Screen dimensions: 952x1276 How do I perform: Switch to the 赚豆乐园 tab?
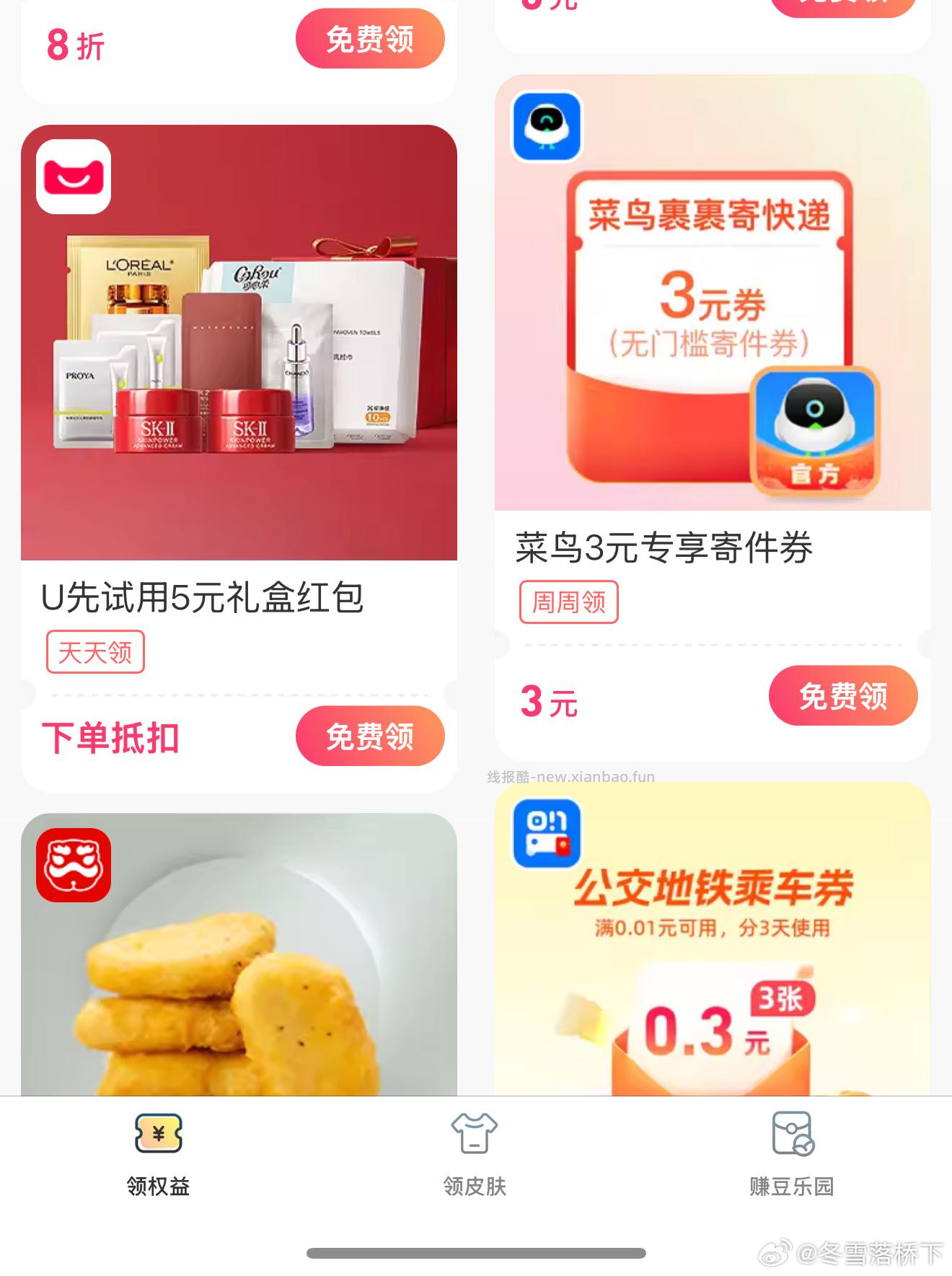(792, 1183)
